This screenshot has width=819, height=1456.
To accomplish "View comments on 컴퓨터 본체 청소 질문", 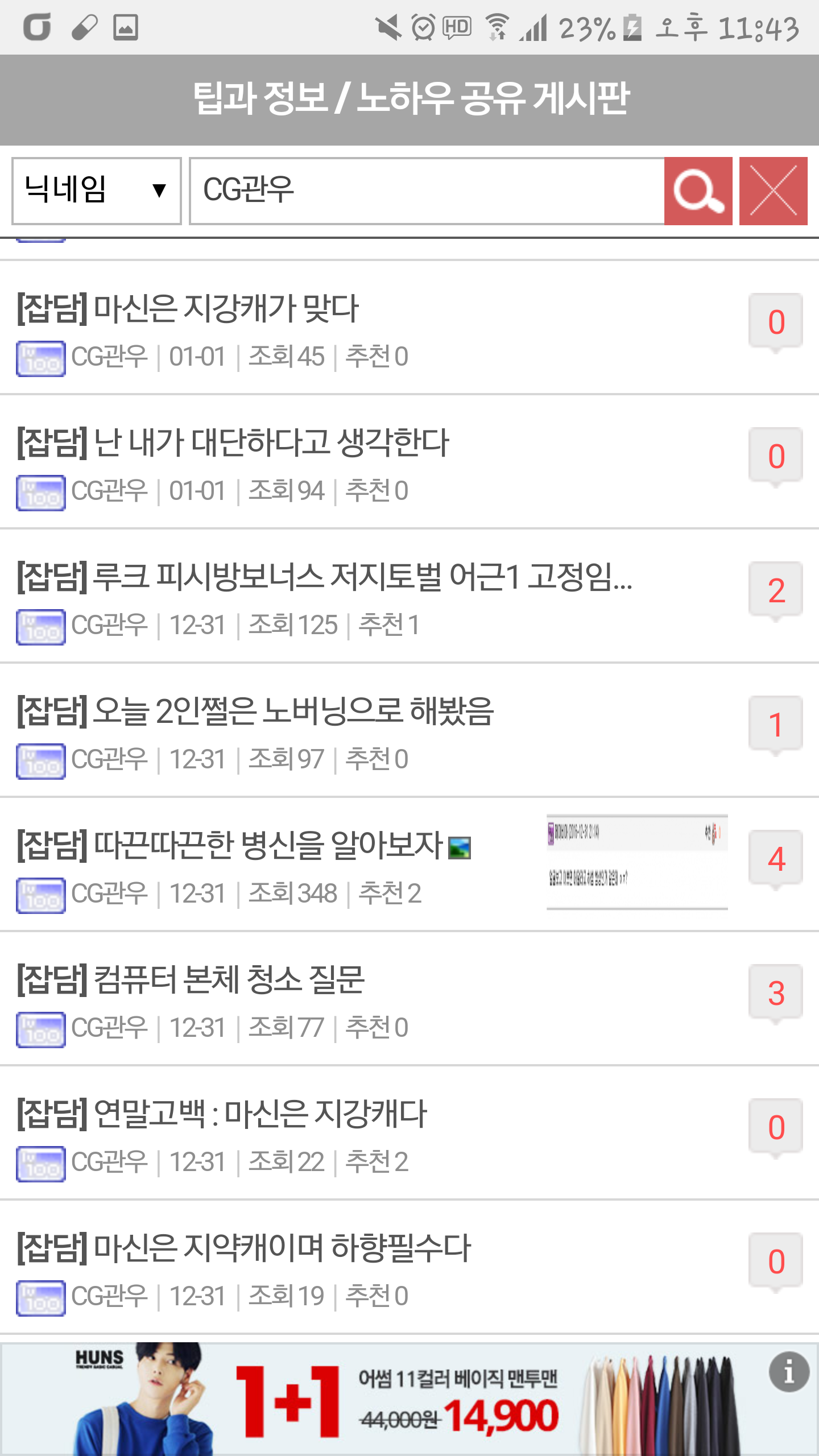I will [x=776, y=994].
